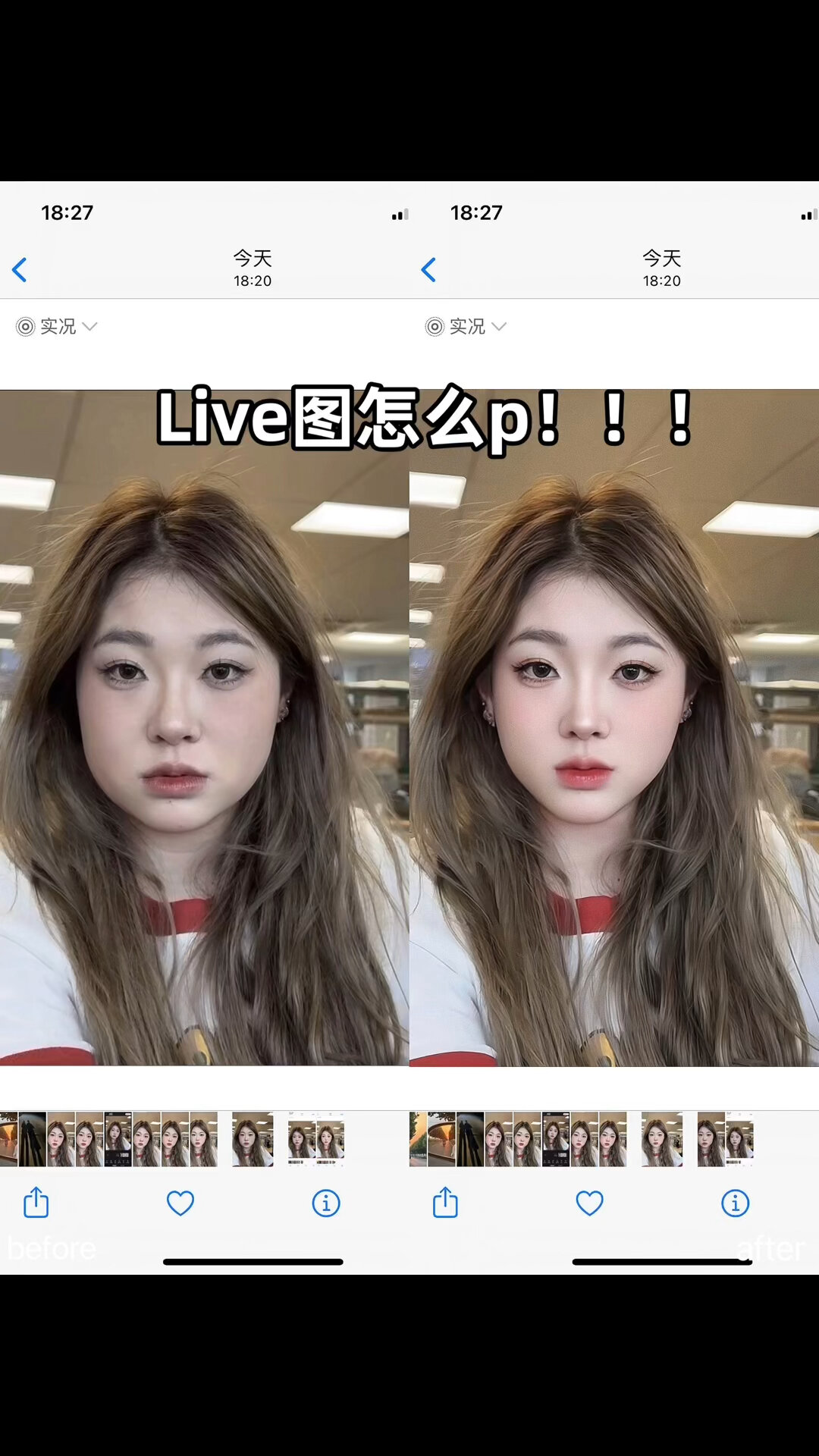Image resolution: width=819 pixels, height=1456 pixels.
Task: Favorite the after photo with the heart
Action: click(589, 1203)
